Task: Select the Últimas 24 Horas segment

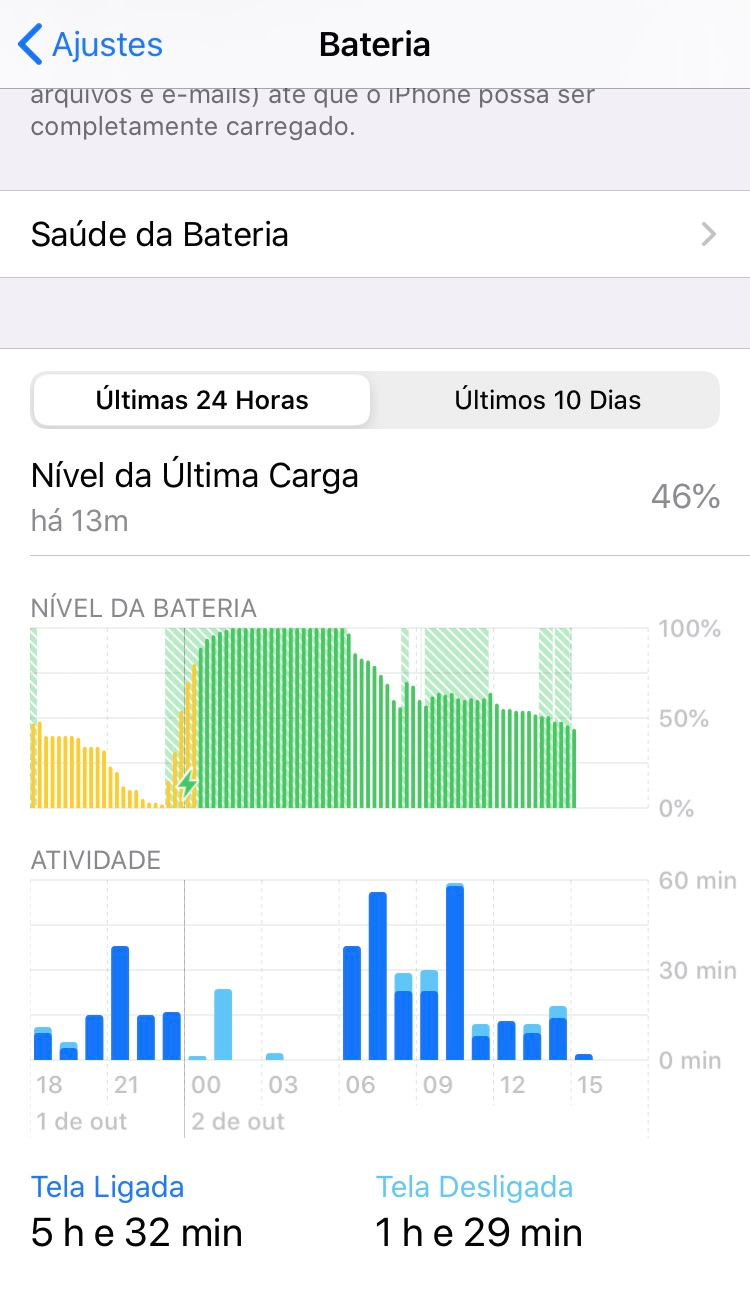Action: (x=202, y=401)
